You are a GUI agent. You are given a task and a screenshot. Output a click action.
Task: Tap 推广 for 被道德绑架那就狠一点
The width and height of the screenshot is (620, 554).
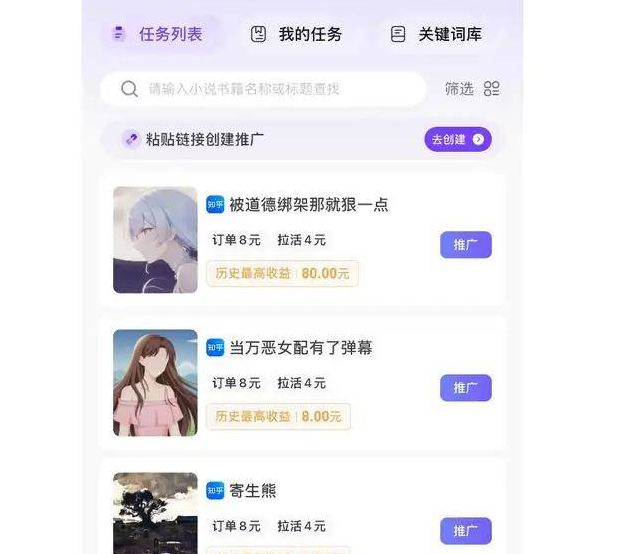(x=465, y=245)
